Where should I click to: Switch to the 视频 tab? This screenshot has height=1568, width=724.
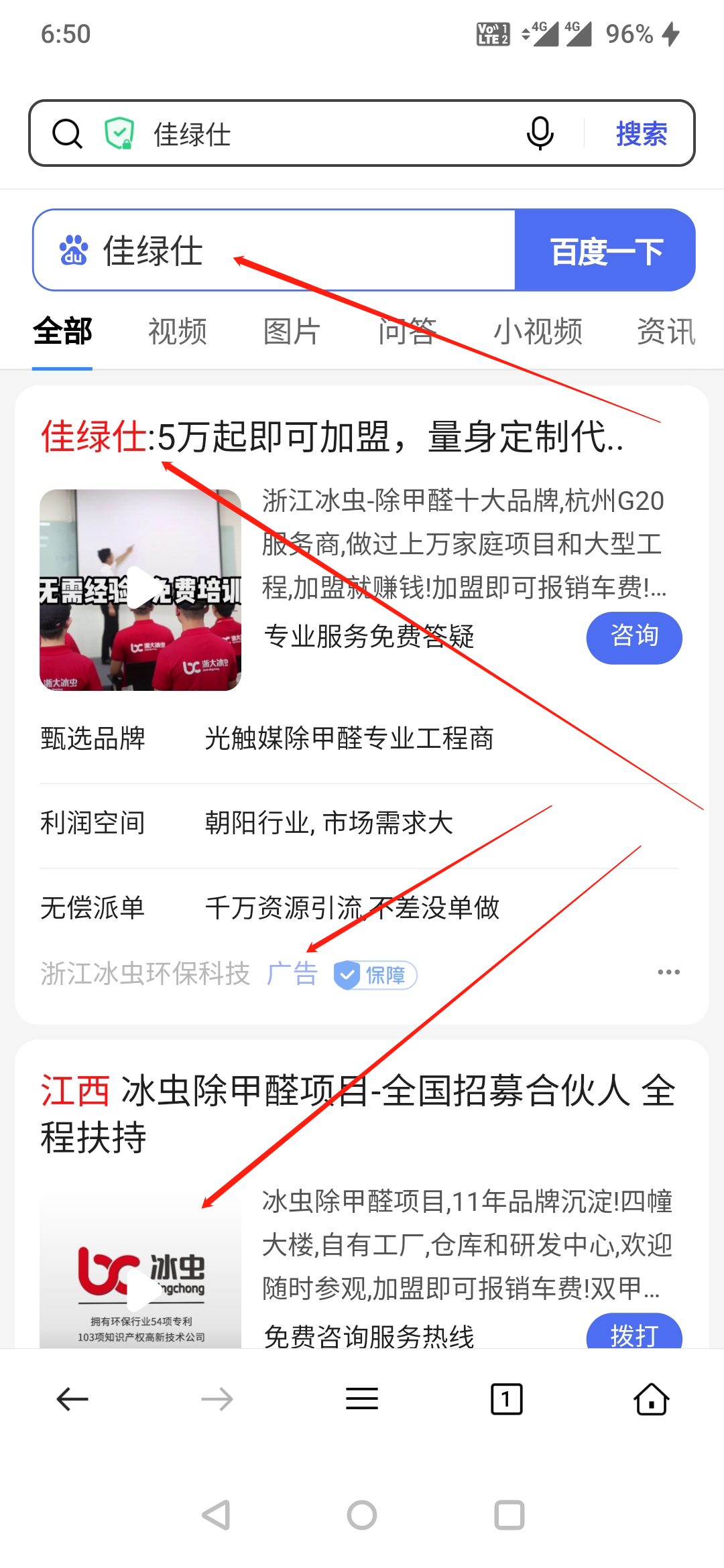click(x=177, y=332)
